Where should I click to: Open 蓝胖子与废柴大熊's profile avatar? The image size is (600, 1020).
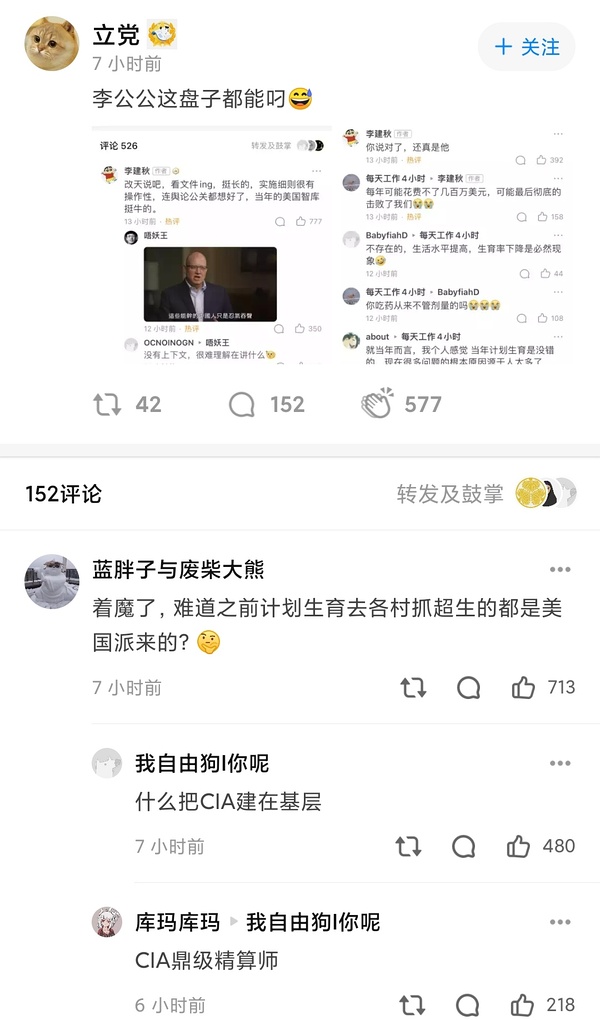point(51,582)
